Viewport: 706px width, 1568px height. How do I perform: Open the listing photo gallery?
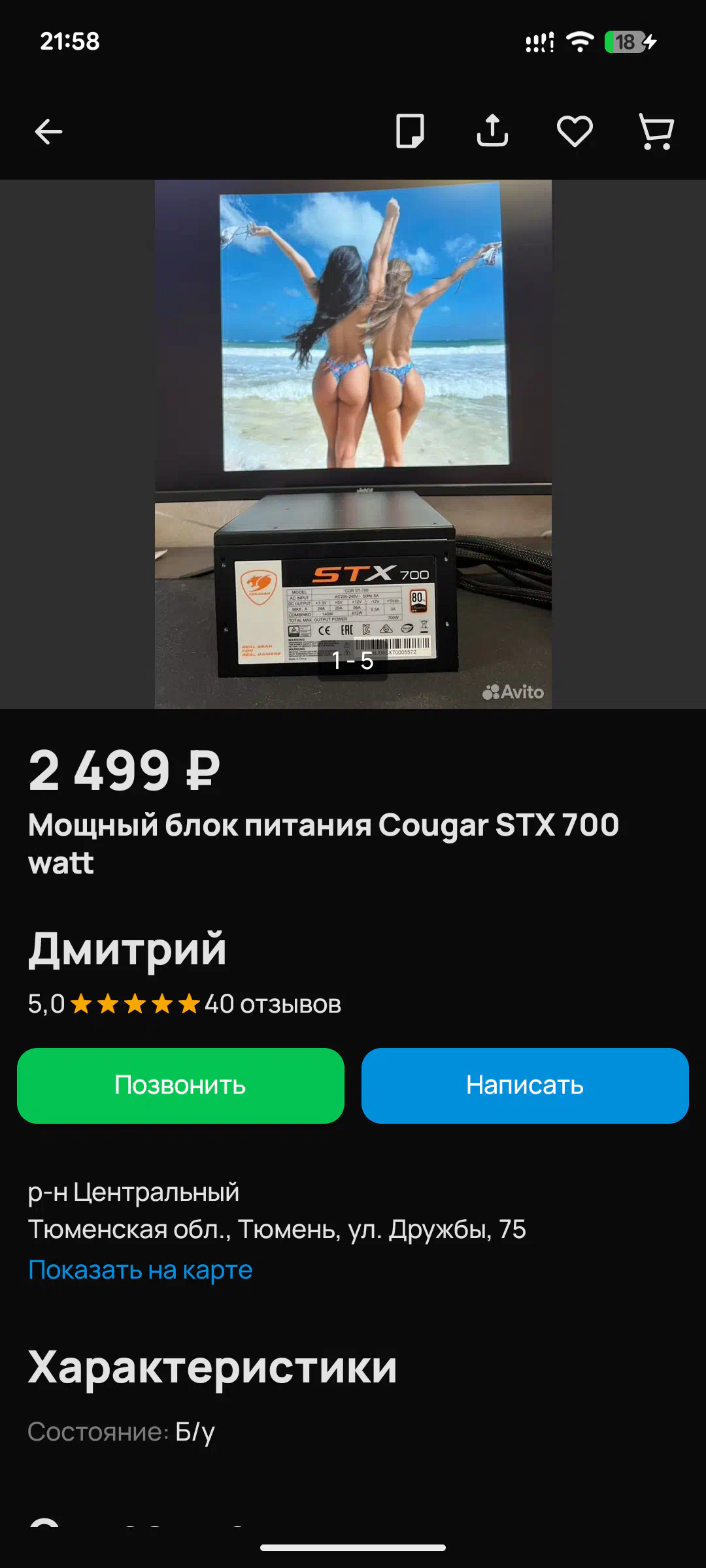[353, 444]
